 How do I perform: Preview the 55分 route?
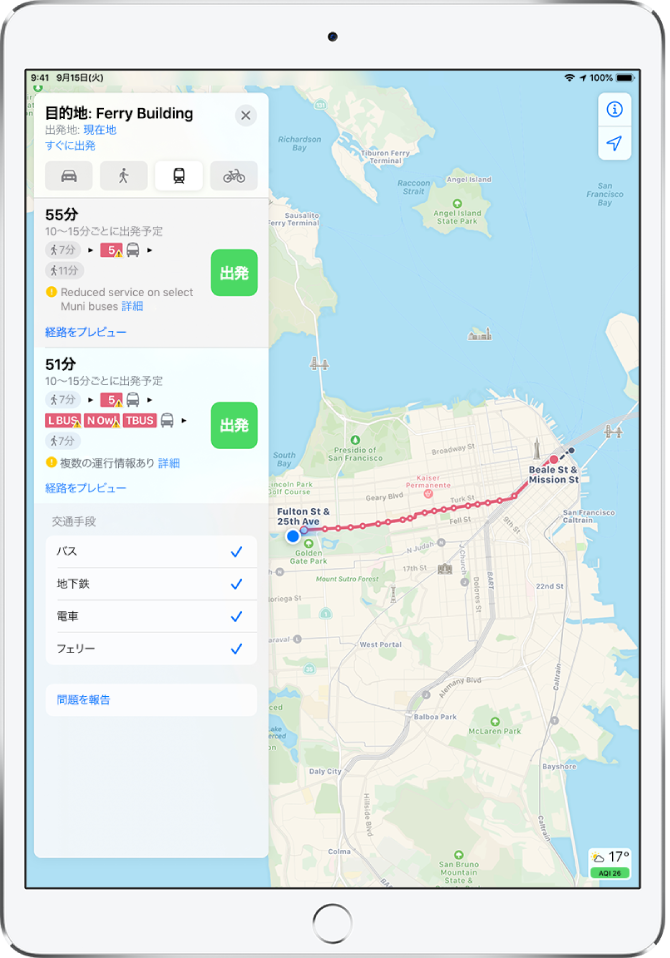click(86, 332)
